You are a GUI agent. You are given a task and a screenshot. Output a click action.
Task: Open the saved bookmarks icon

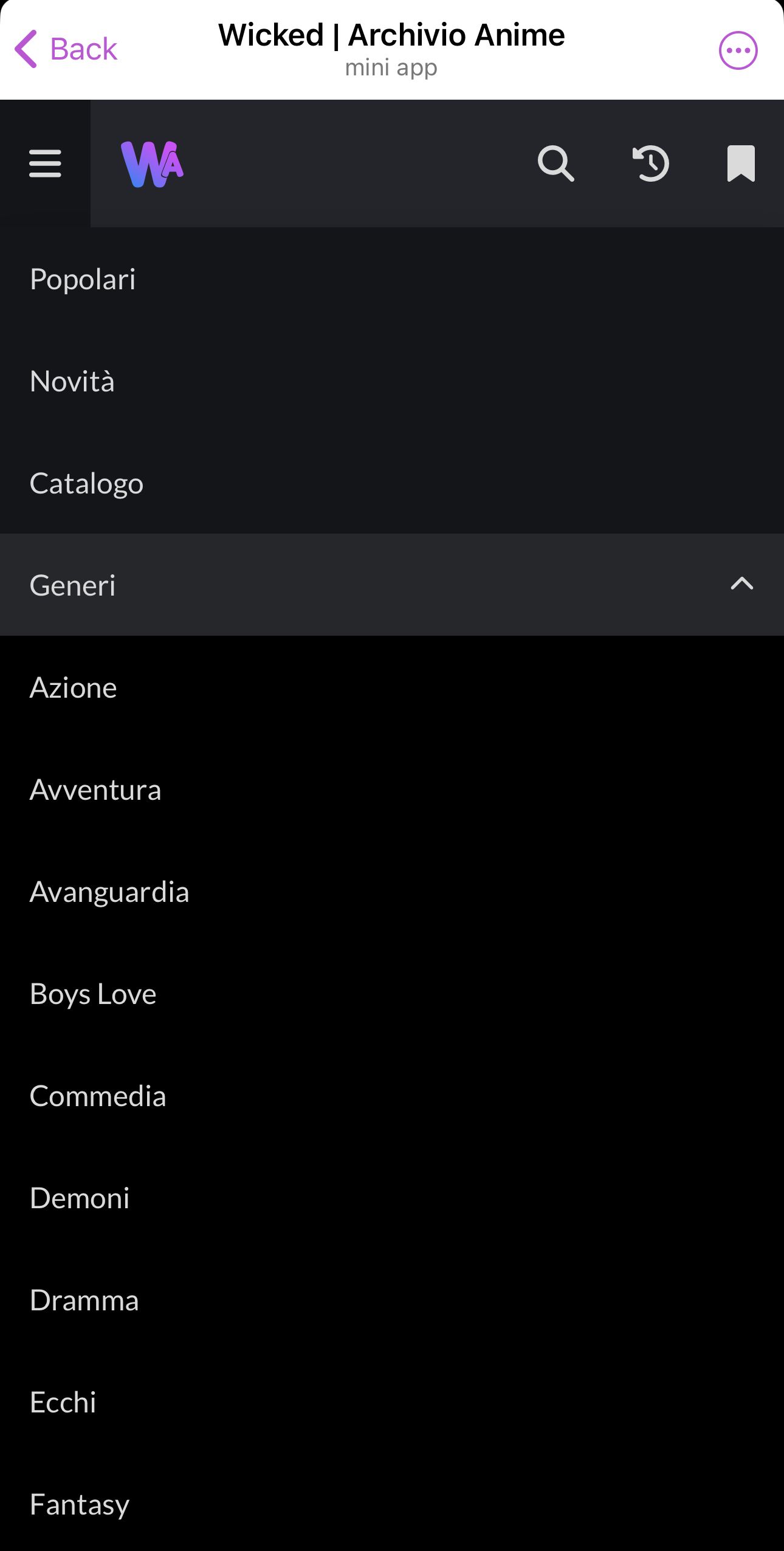pyautogui.click(x=739, y=163)
